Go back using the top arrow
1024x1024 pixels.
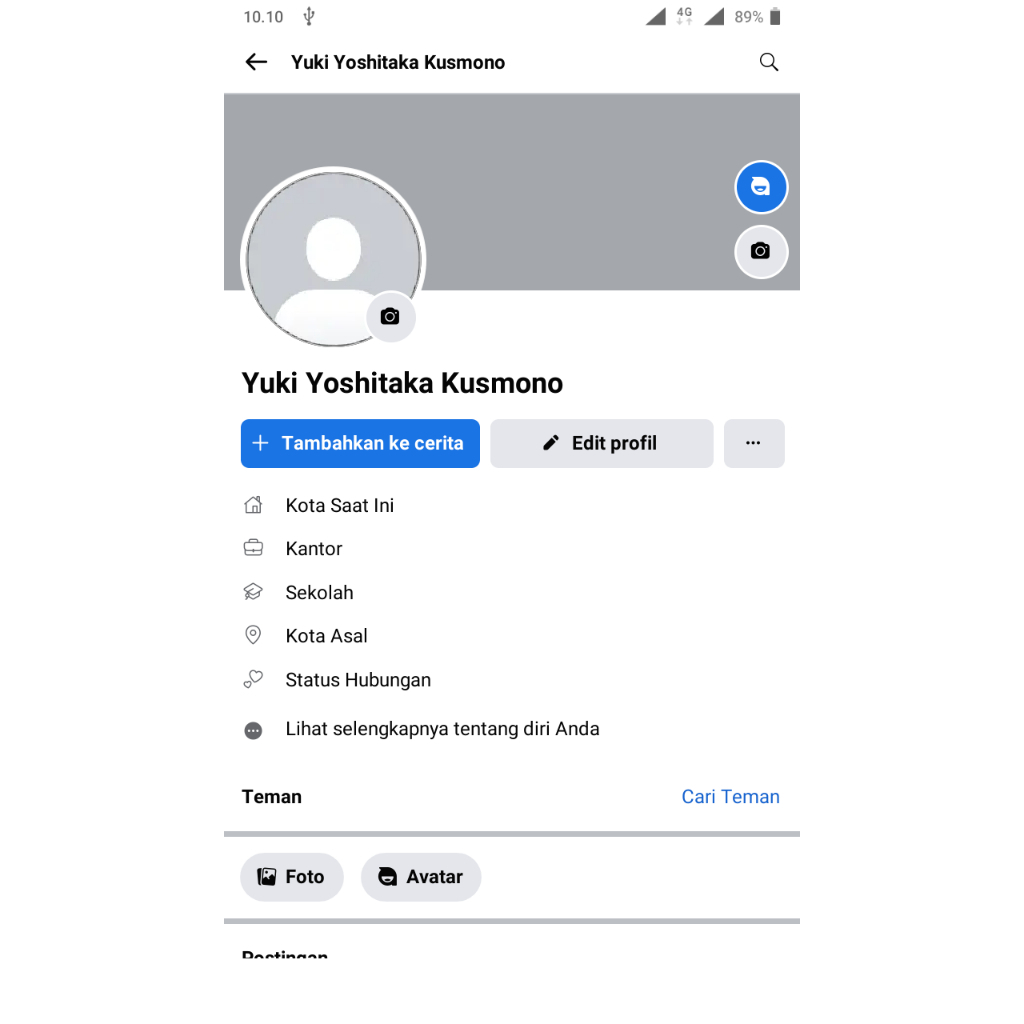point(256,62)
